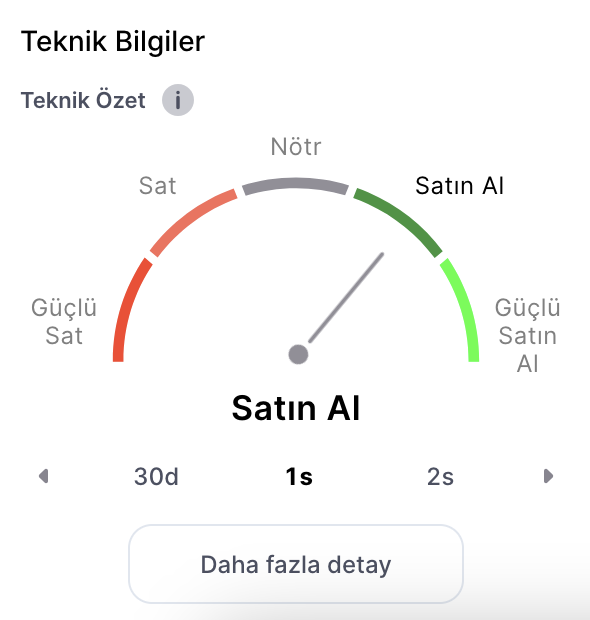Select the 30d timeframe
The height and width of the screenshot is (620, 590).
(156, 476)
